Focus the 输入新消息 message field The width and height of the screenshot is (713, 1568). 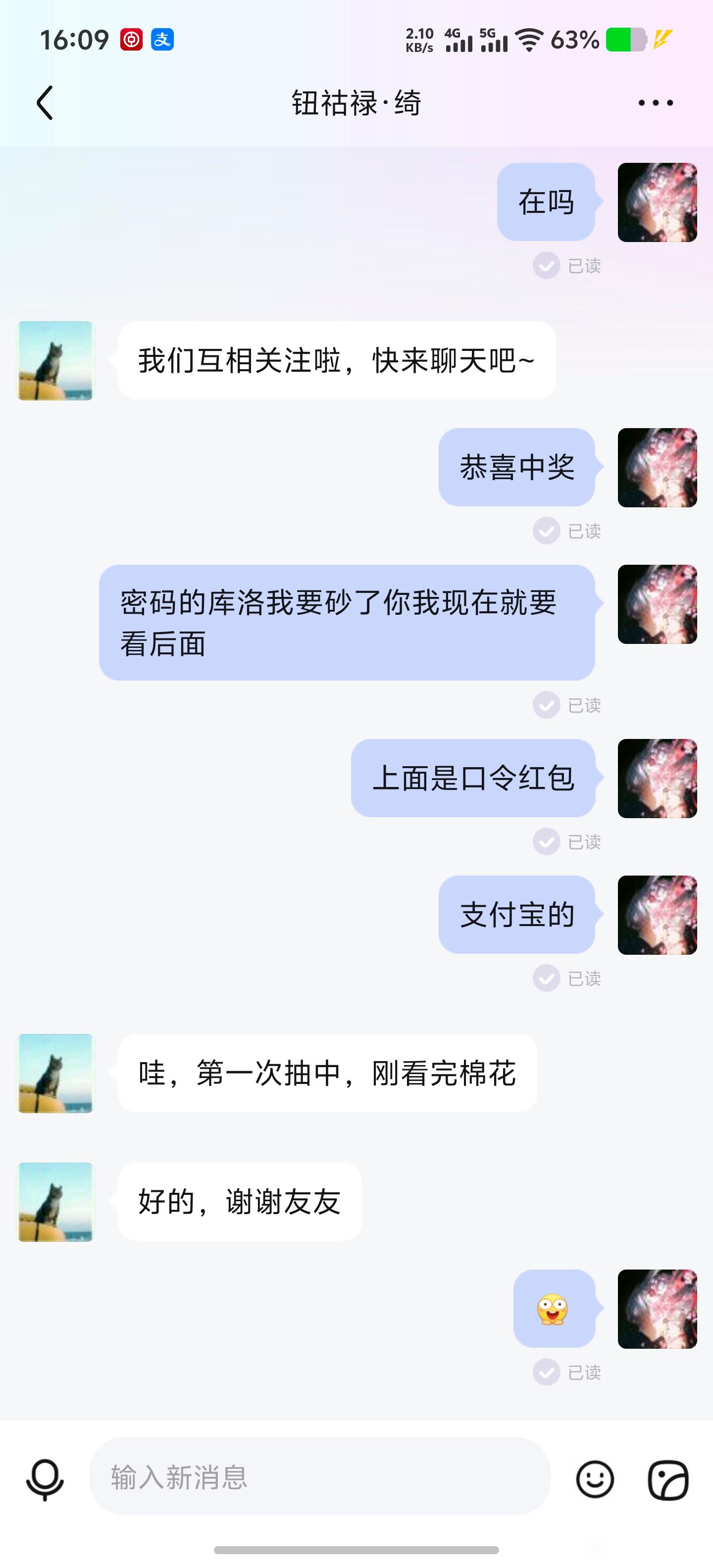click(x=319, y=1477)
